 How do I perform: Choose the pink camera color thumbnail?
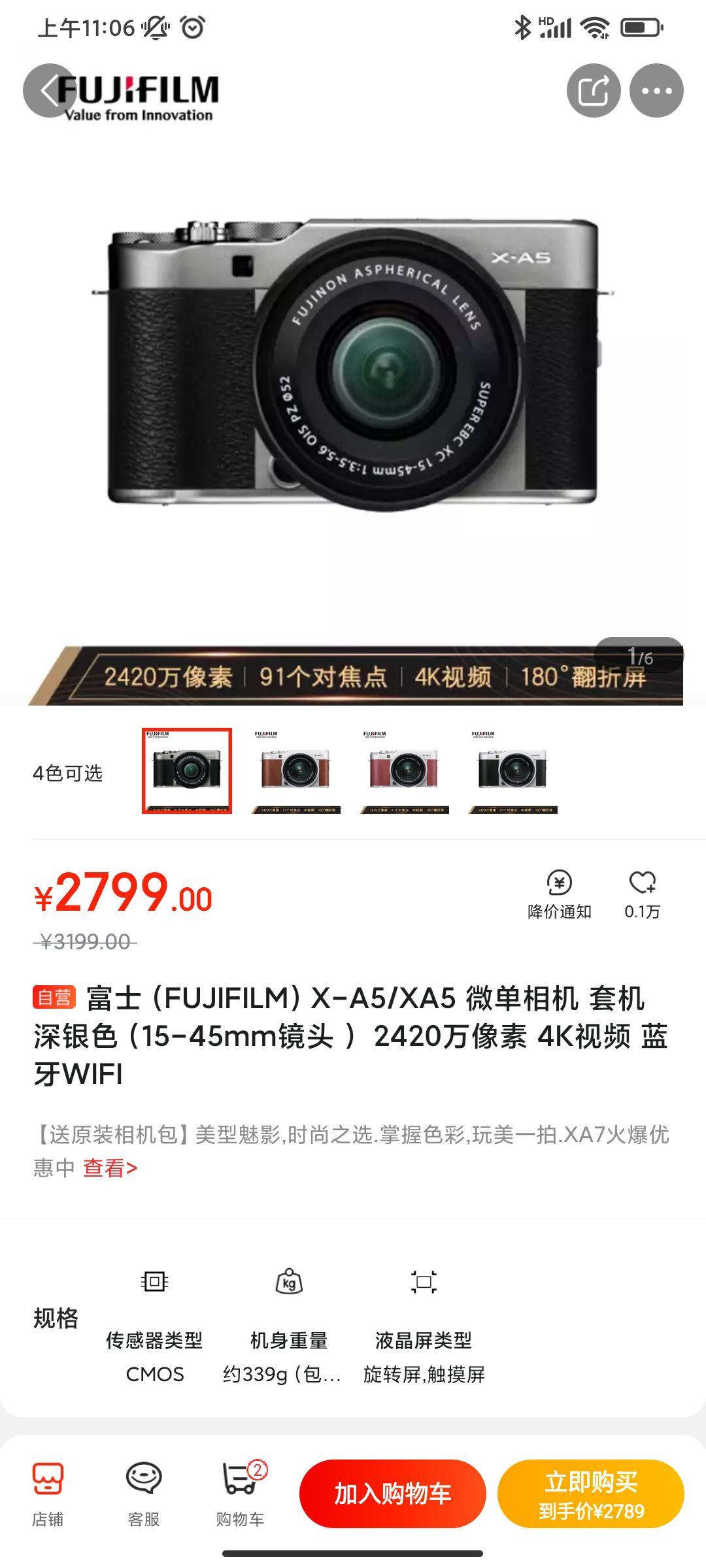pyautogui.click(x=404, y=772)
